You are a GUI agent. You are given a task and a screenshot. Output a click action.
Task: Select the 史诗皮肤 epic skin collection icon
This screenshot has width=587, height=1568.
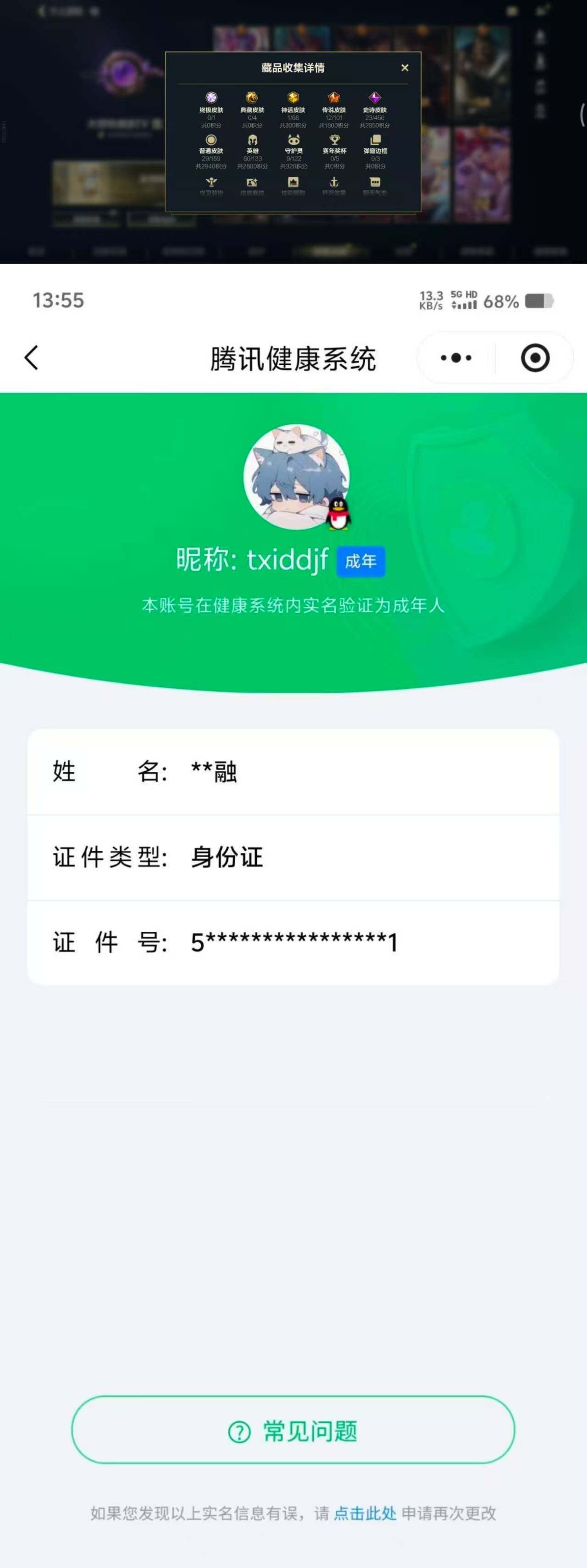click(375, 99)
